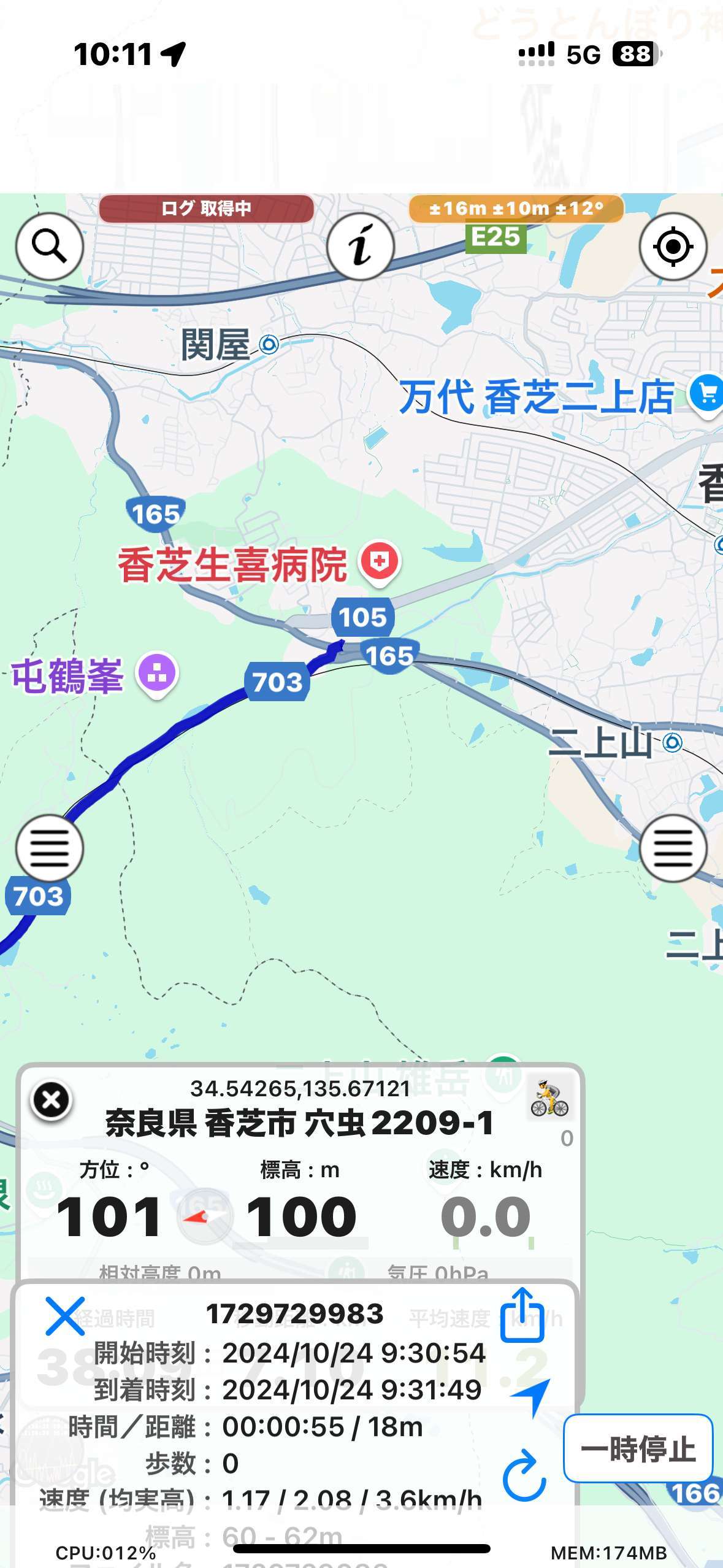Tap the cyclist activity icon
The image size is (723, 1568).
pos(549,1098)
